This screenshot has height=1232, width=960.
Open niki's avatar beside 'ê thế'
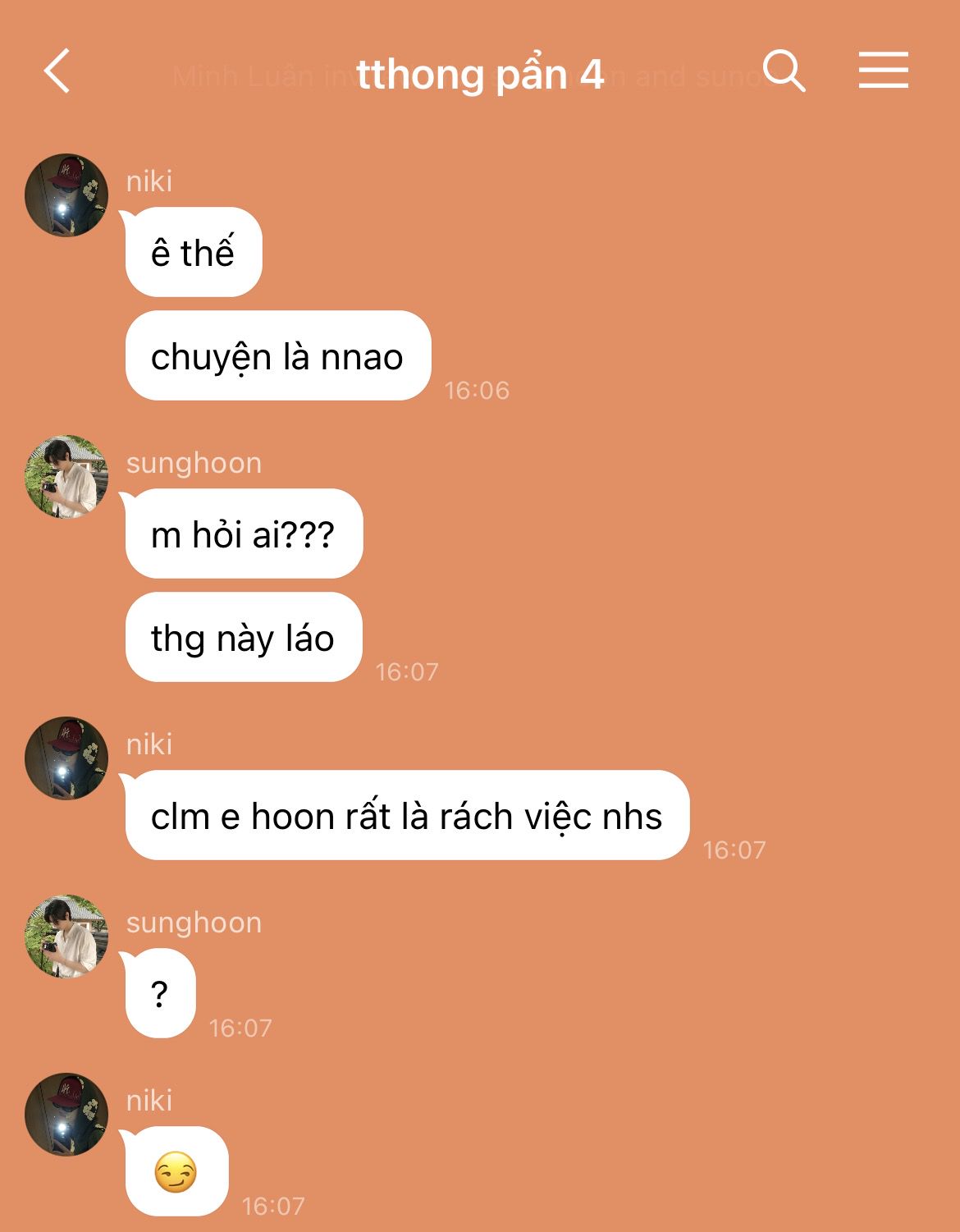[66, 195]
